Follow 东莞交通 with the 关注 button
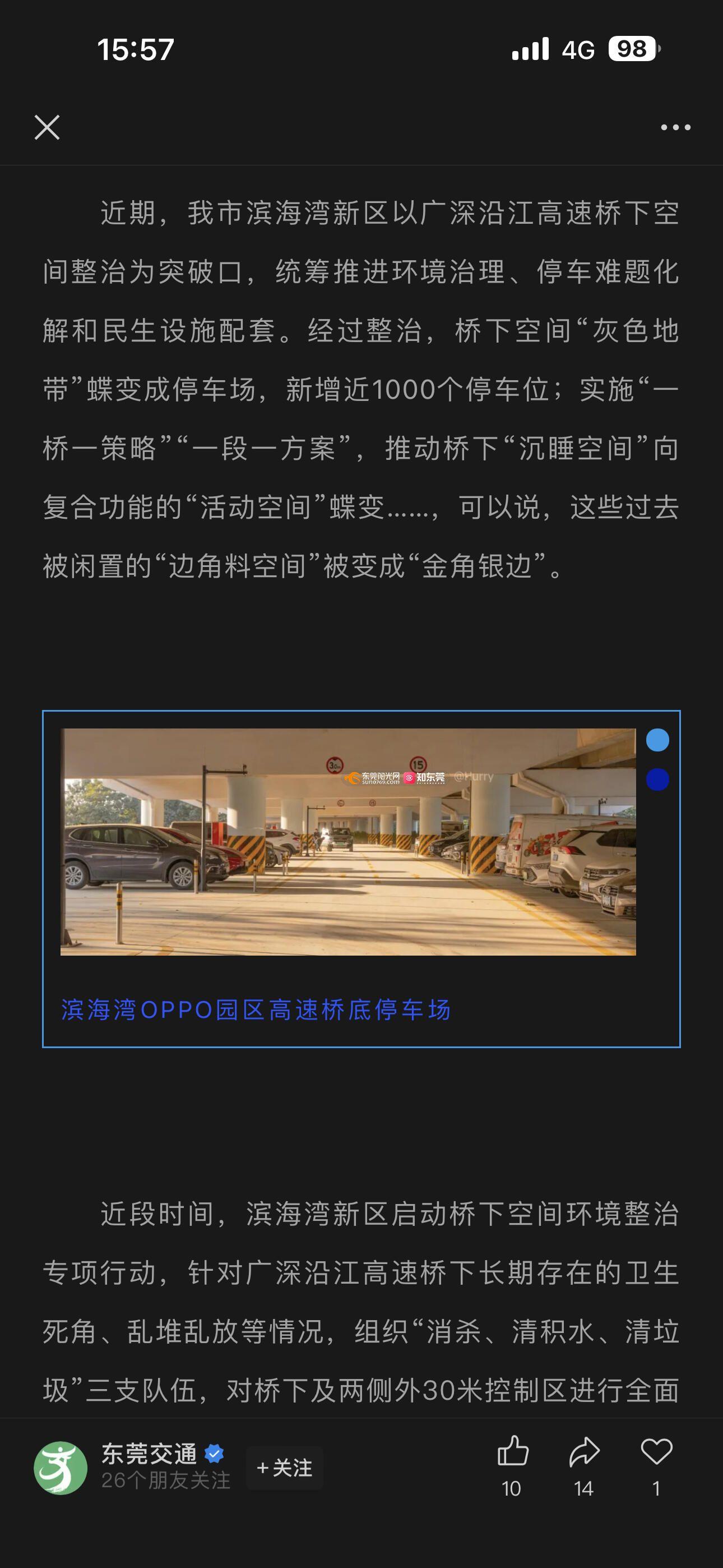Image resolution: width=723 pixels, height=1568 pixels. pyautogui.click(x=284, y=1468)
